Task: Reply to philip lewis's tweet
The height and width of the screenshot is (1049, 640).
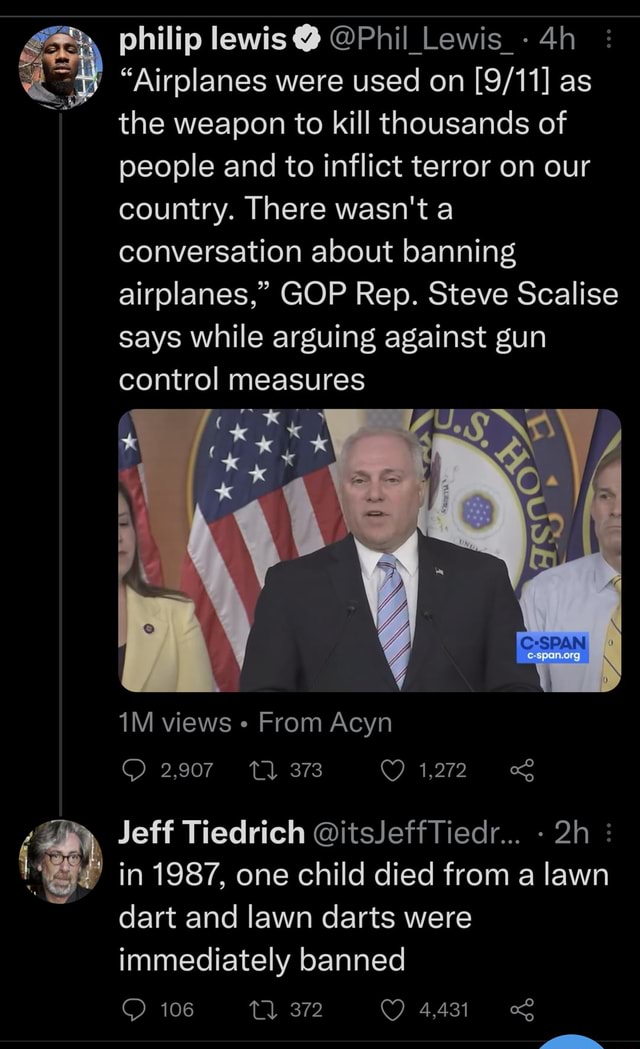Action: coord(133,769)
